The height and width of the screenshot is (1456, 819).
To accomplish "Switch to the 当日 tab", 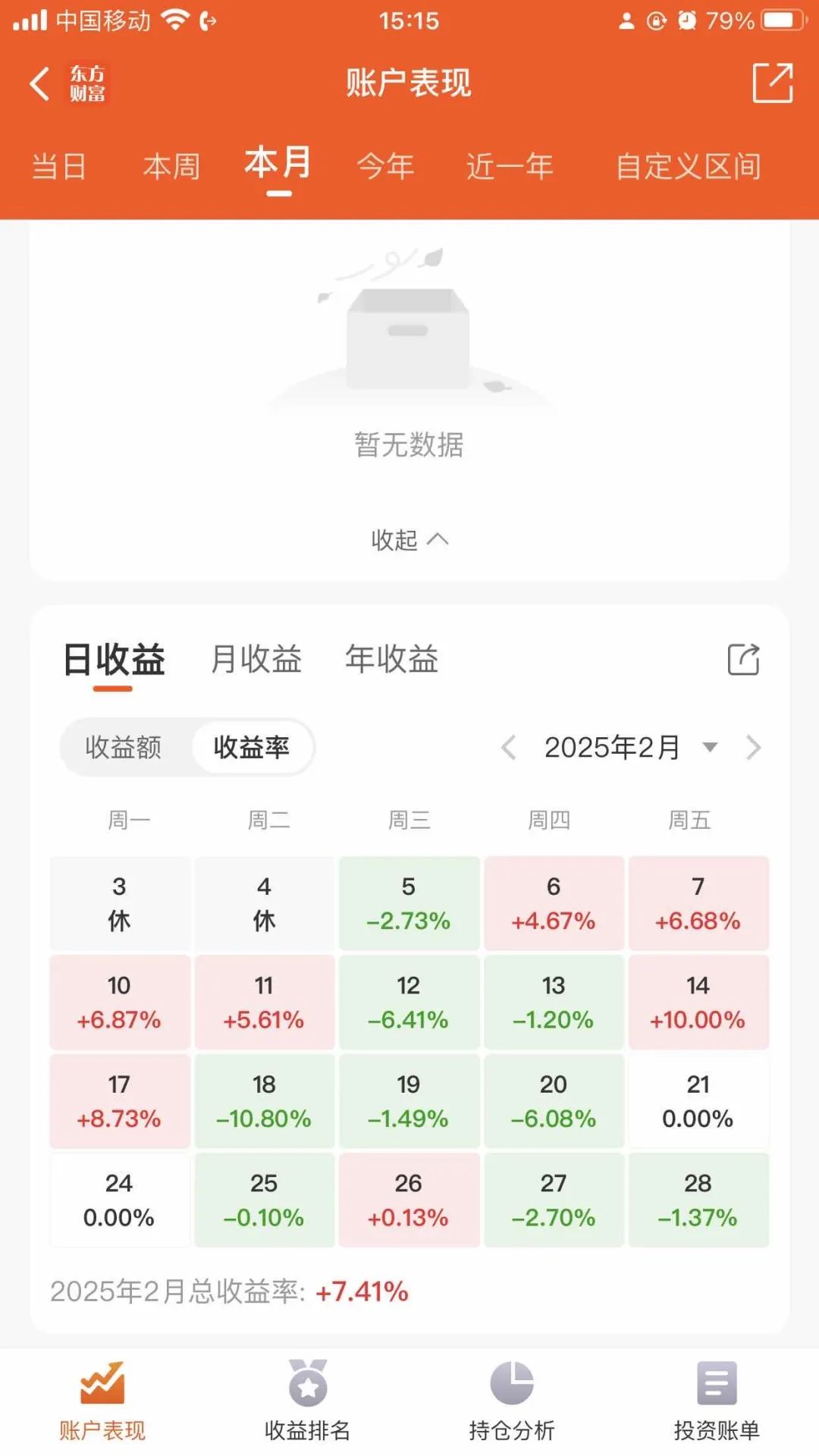I will point(59,166).
